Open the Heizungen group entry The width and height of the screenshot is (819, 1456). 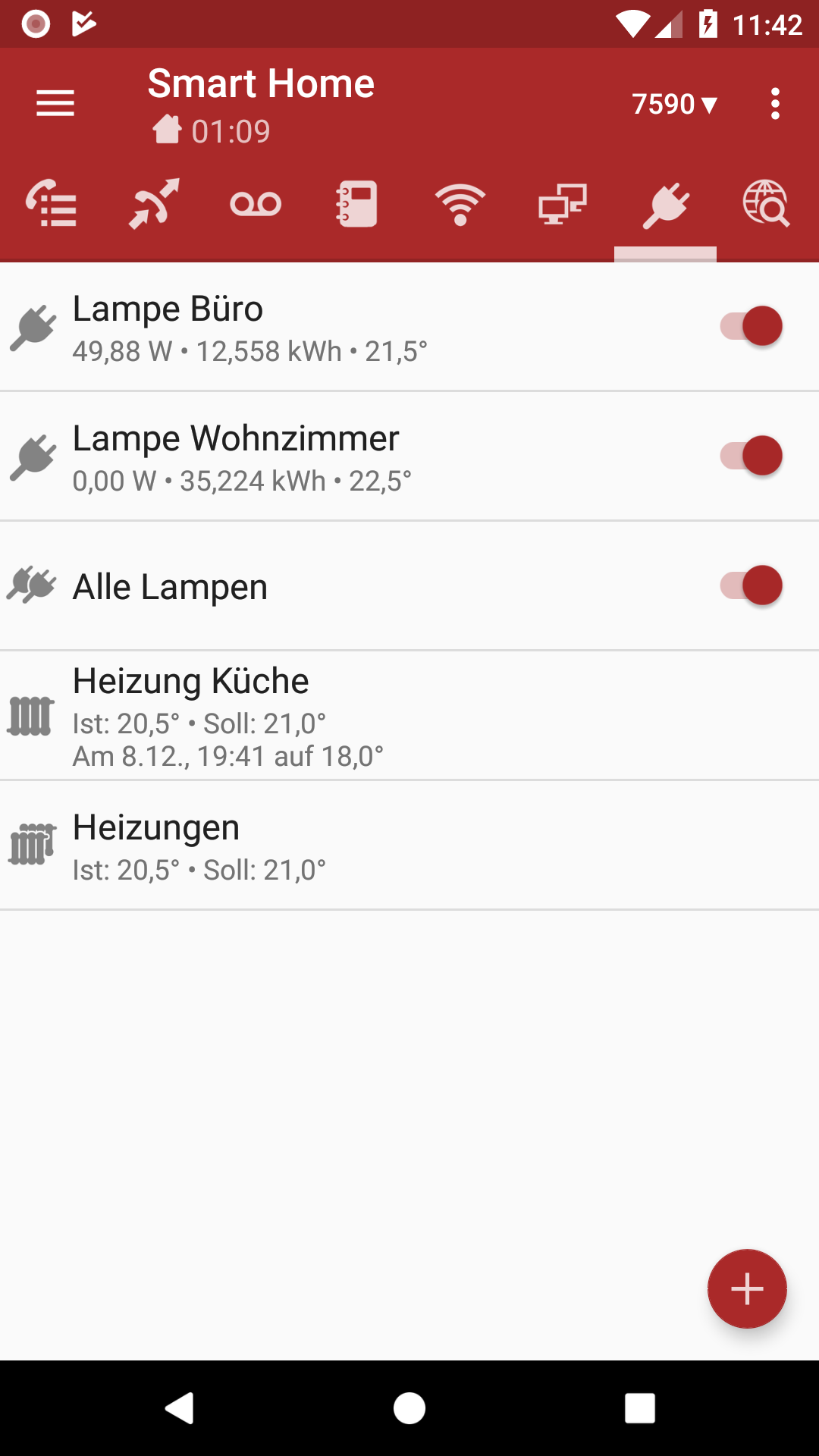point(303,846)
